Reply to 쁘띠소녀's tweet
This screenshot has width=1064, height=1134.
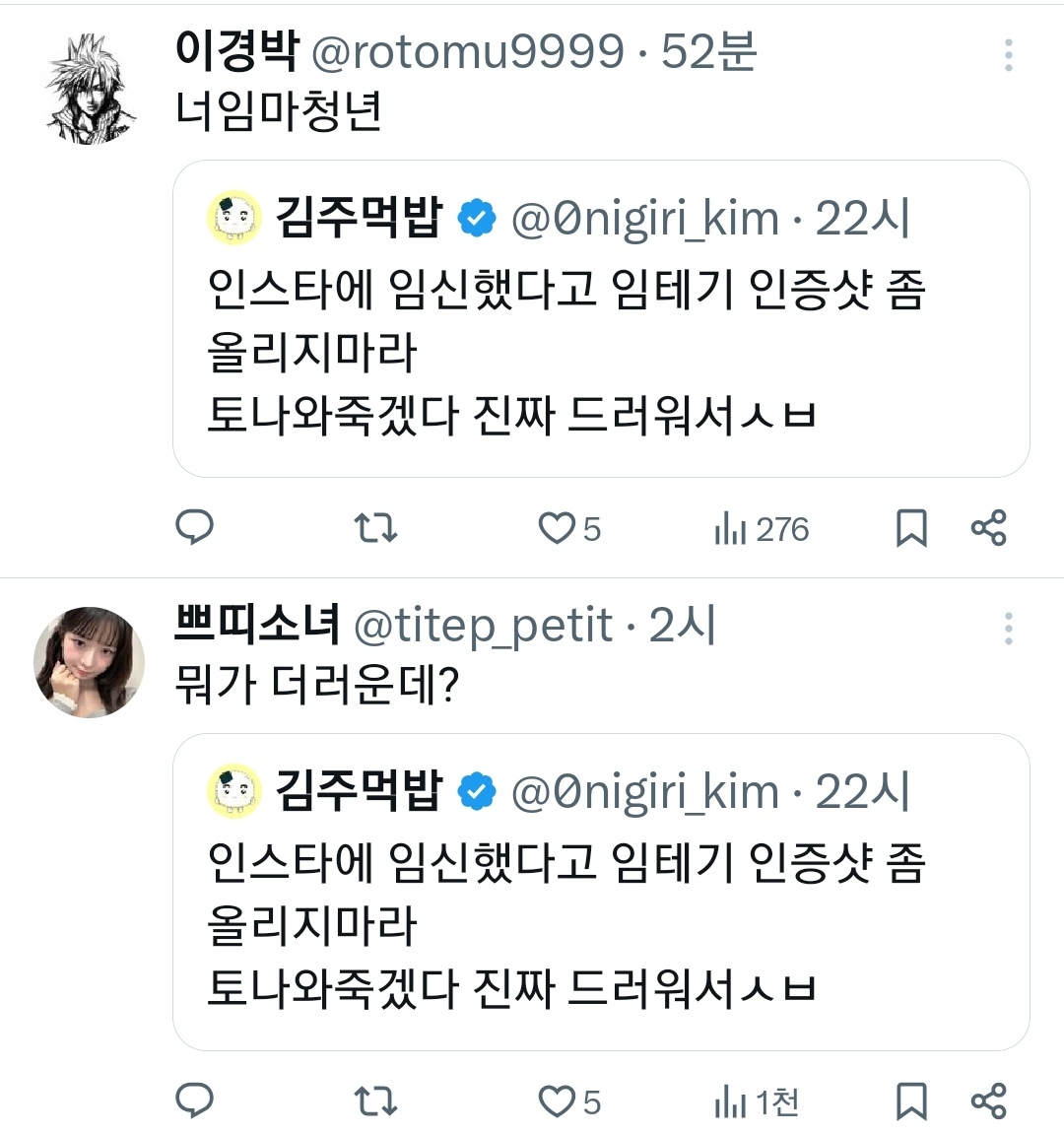pyautogui.click(x=194, y=1101)
